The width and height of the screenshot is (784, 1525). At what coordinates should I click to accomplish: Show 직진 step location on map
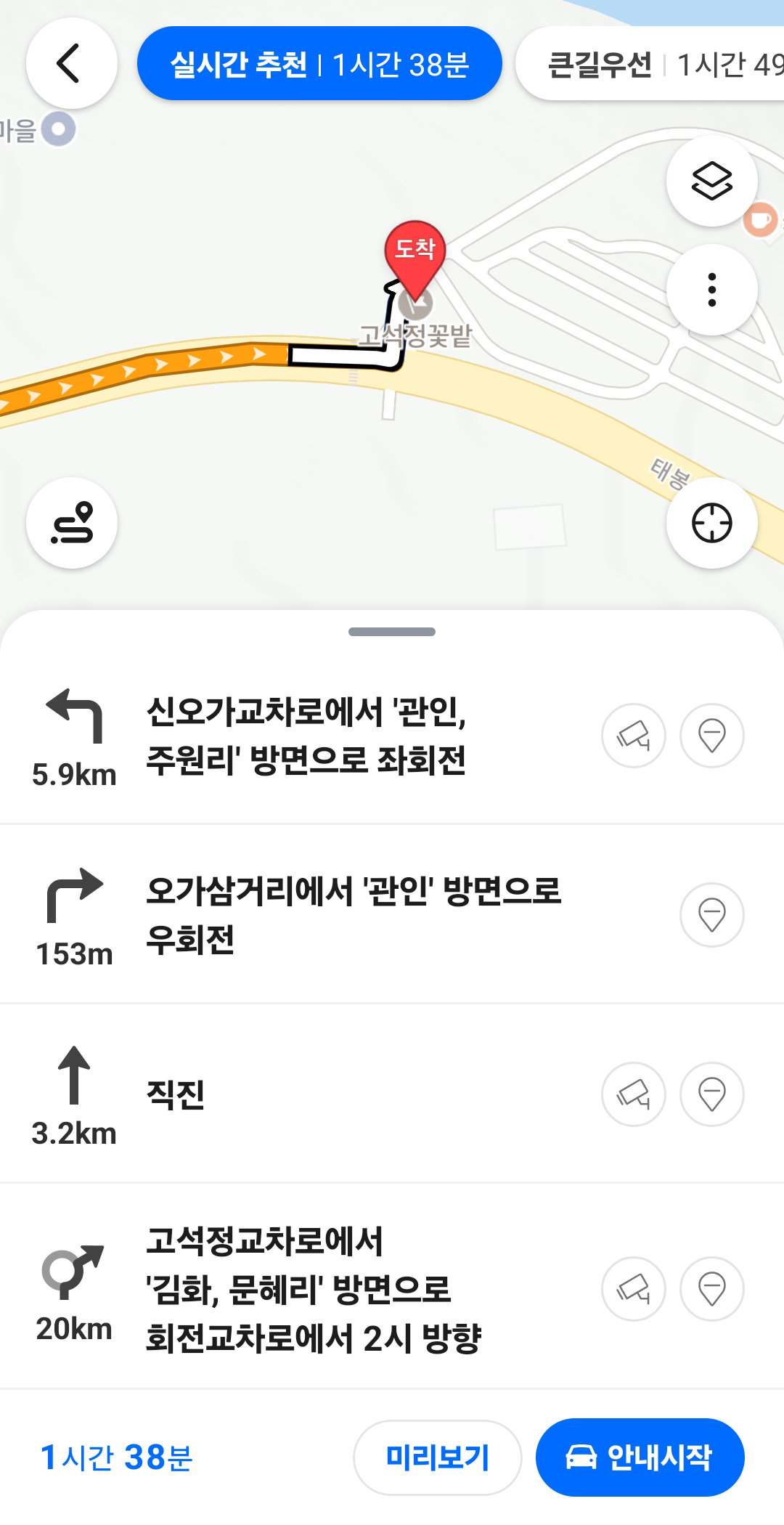[712, 1094]
